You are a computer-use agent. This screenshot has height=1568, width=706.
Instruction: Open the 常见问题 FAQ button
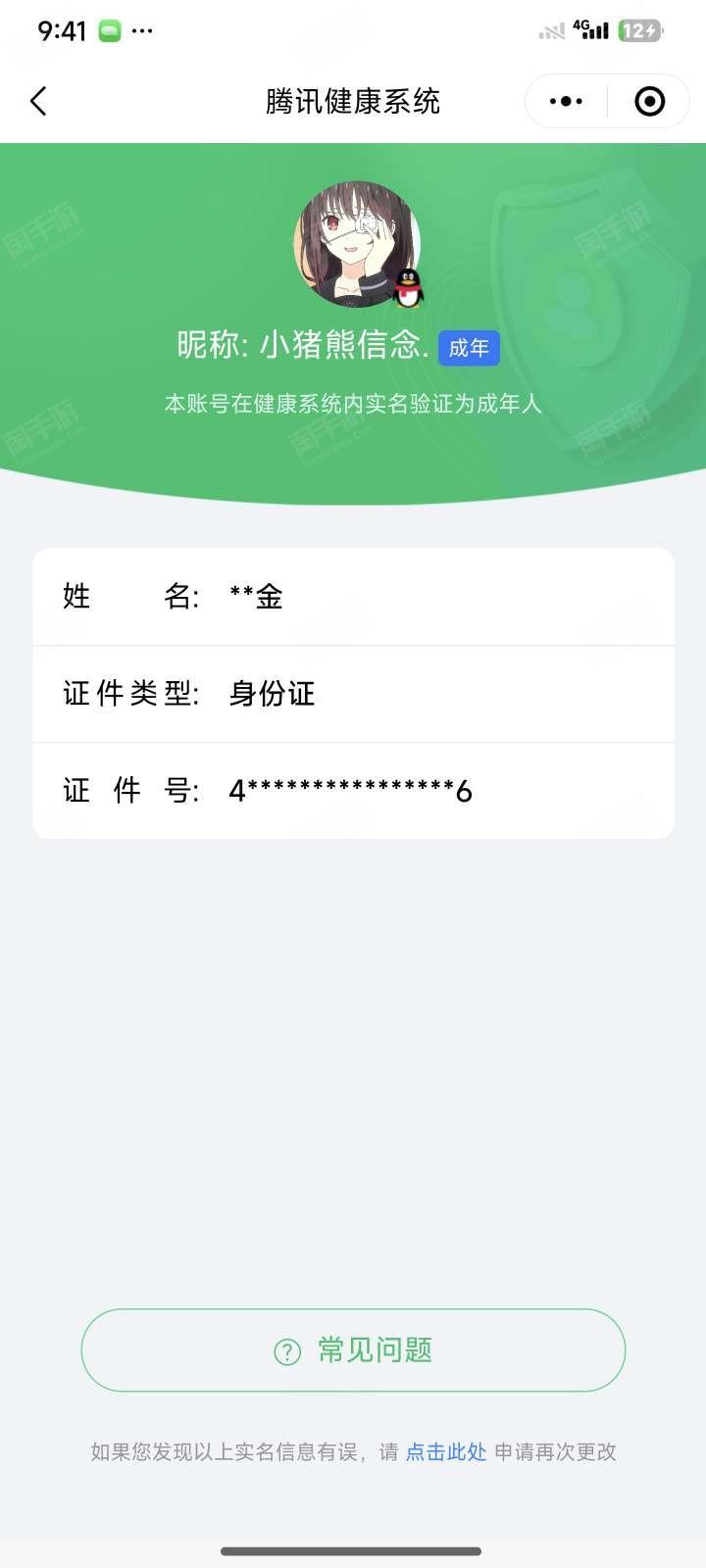[x=353, y=1350]
